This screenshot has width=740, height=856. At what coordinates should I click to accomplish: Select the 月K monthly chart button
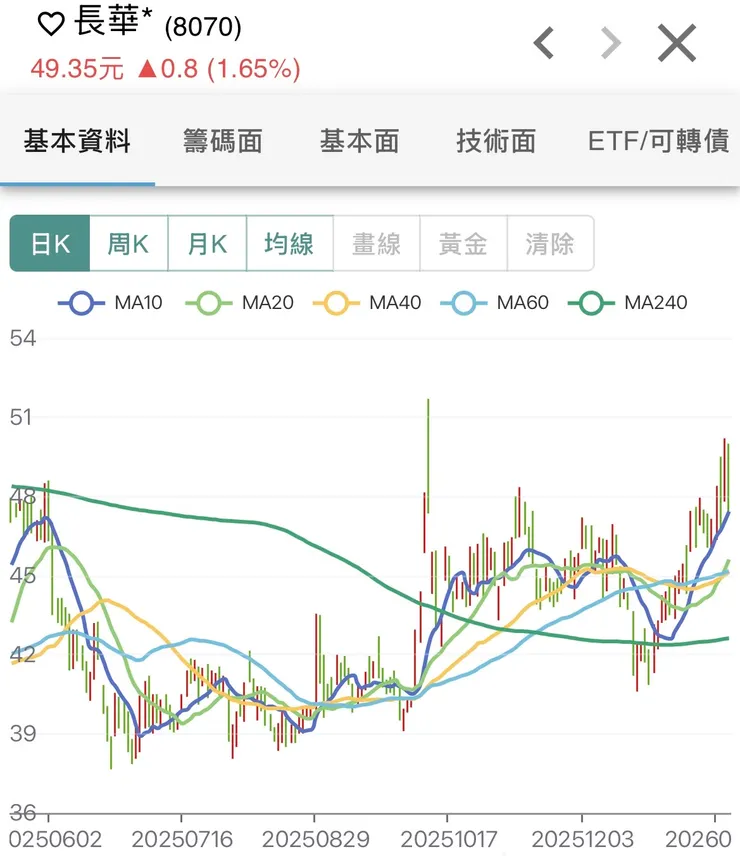click(x=207, y=242)
